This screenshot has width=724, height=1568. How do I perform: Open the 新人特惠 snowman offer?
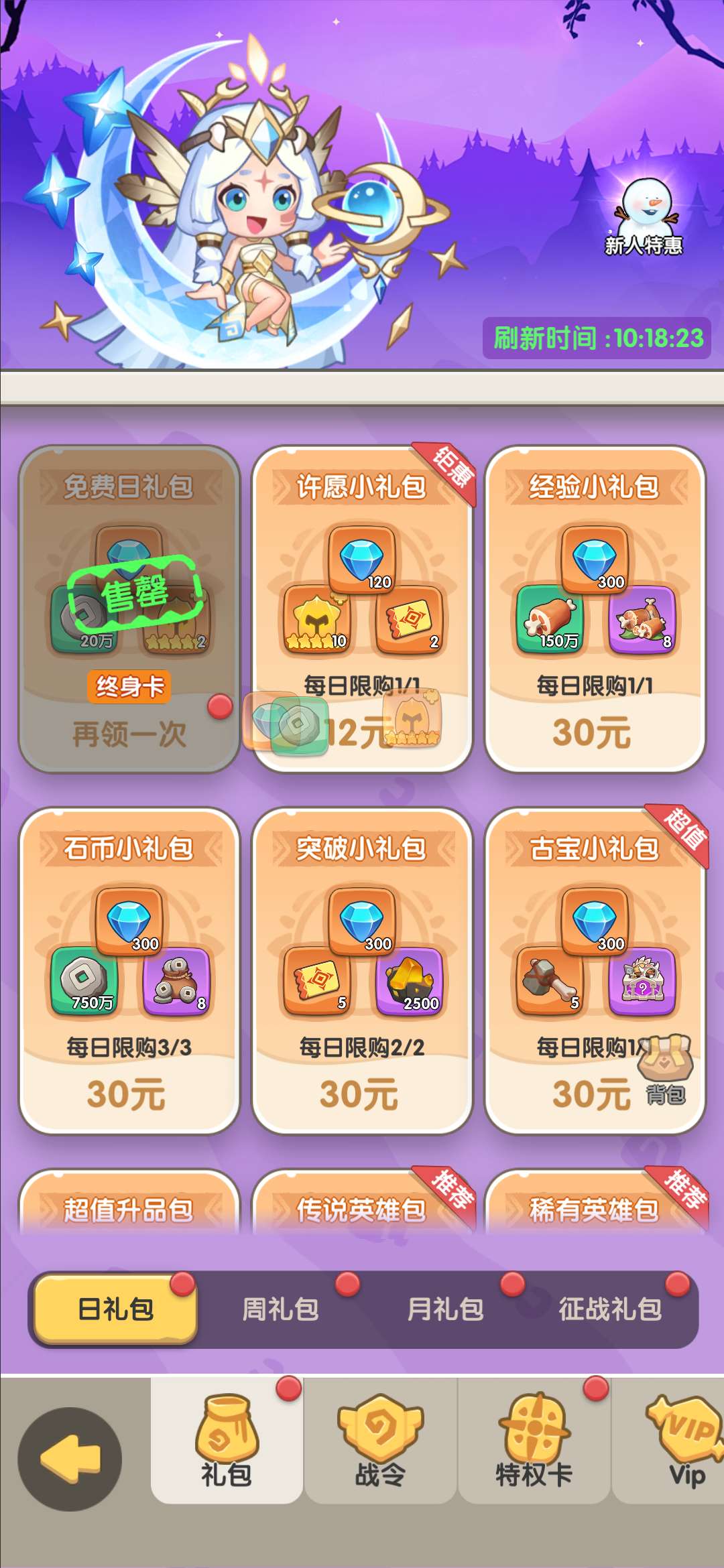[x=644, y=216]
